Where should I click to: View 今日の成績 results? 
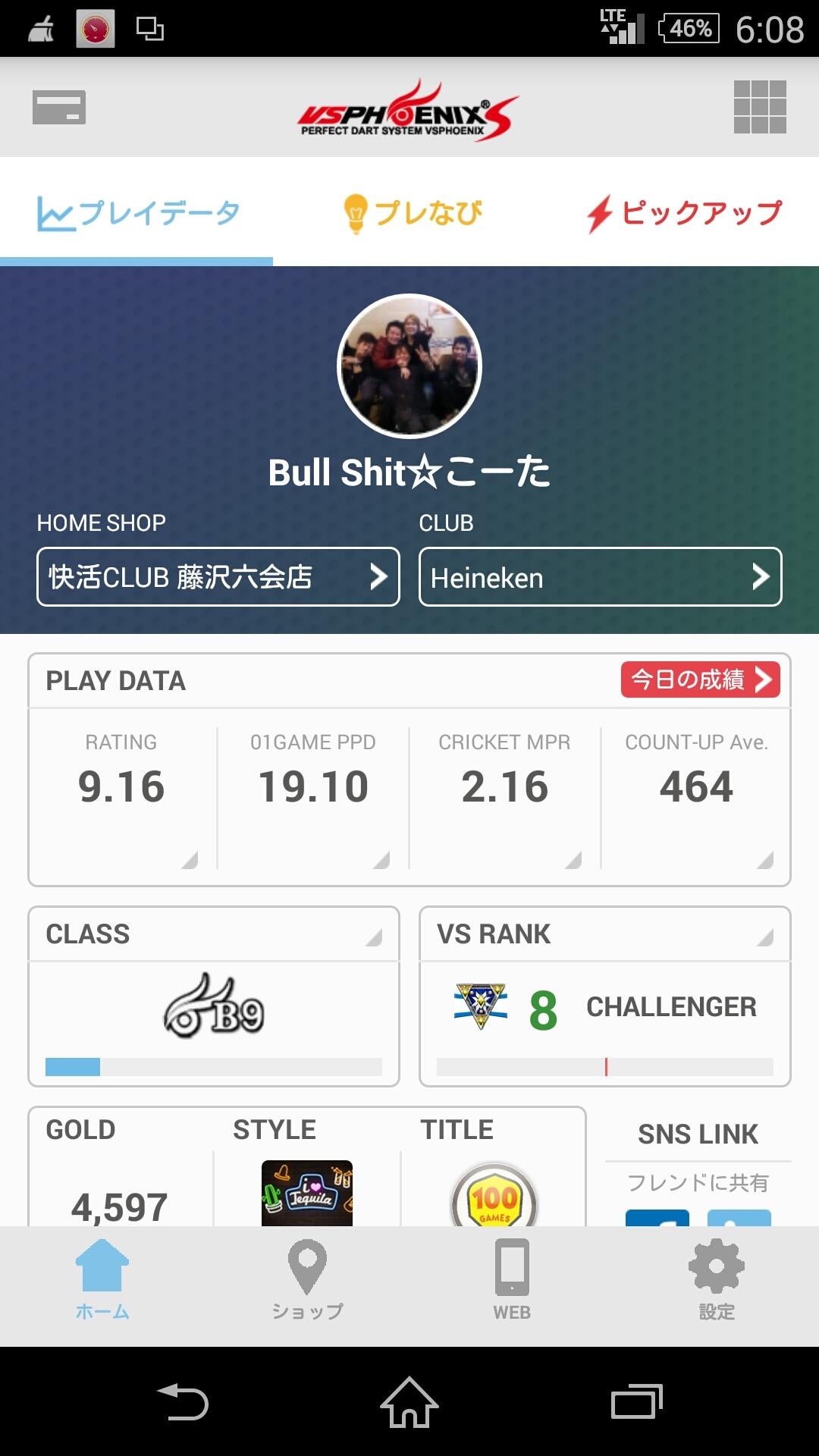[700, 679]
